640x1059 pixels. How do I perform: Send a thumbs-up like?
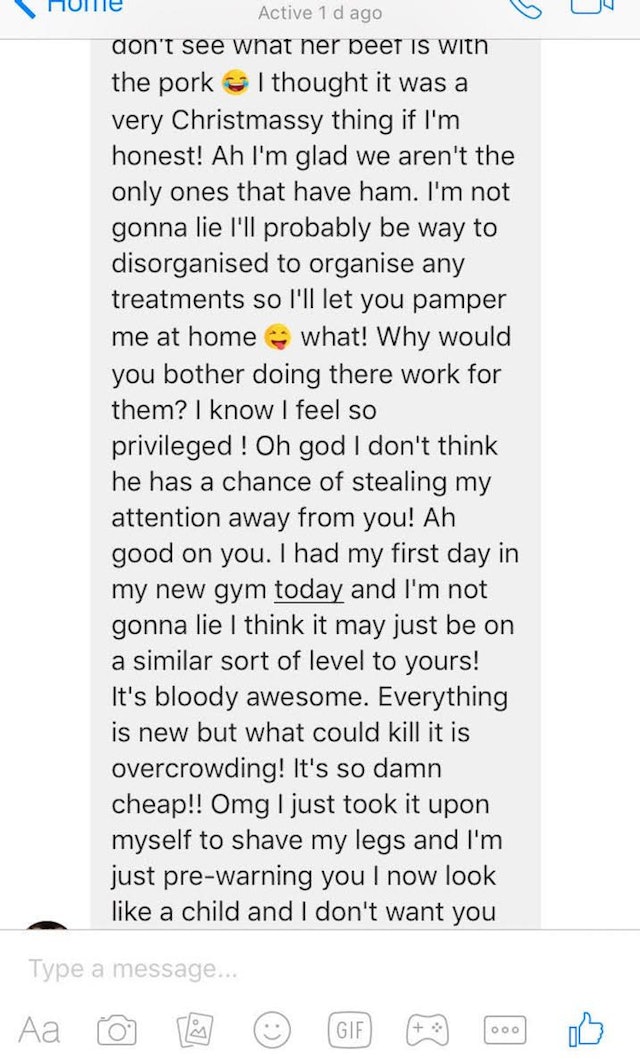585,1030
